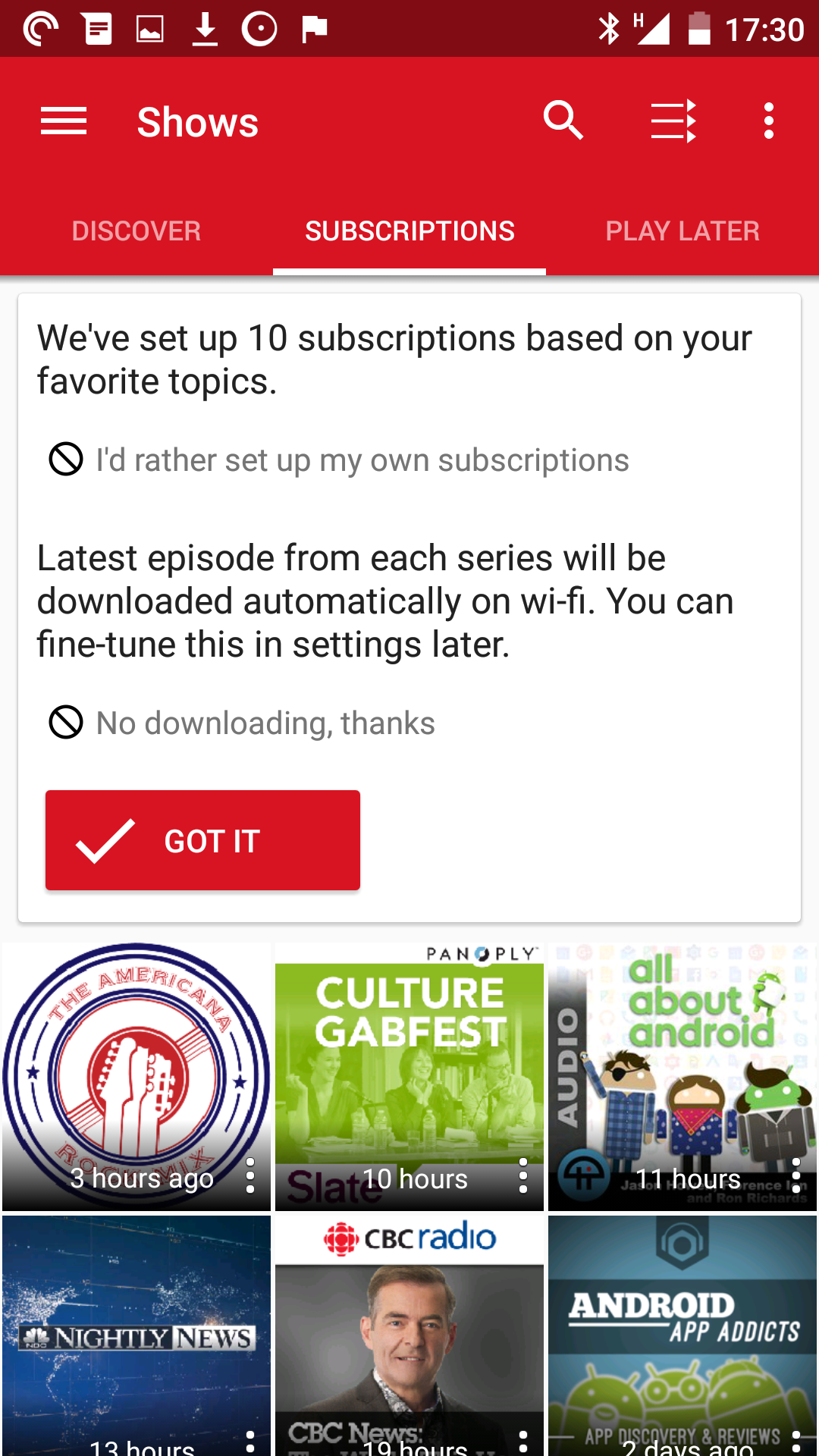Confirm with the GOT IT button
Viewport: 819px width, 1456px height.
point(202,840)
